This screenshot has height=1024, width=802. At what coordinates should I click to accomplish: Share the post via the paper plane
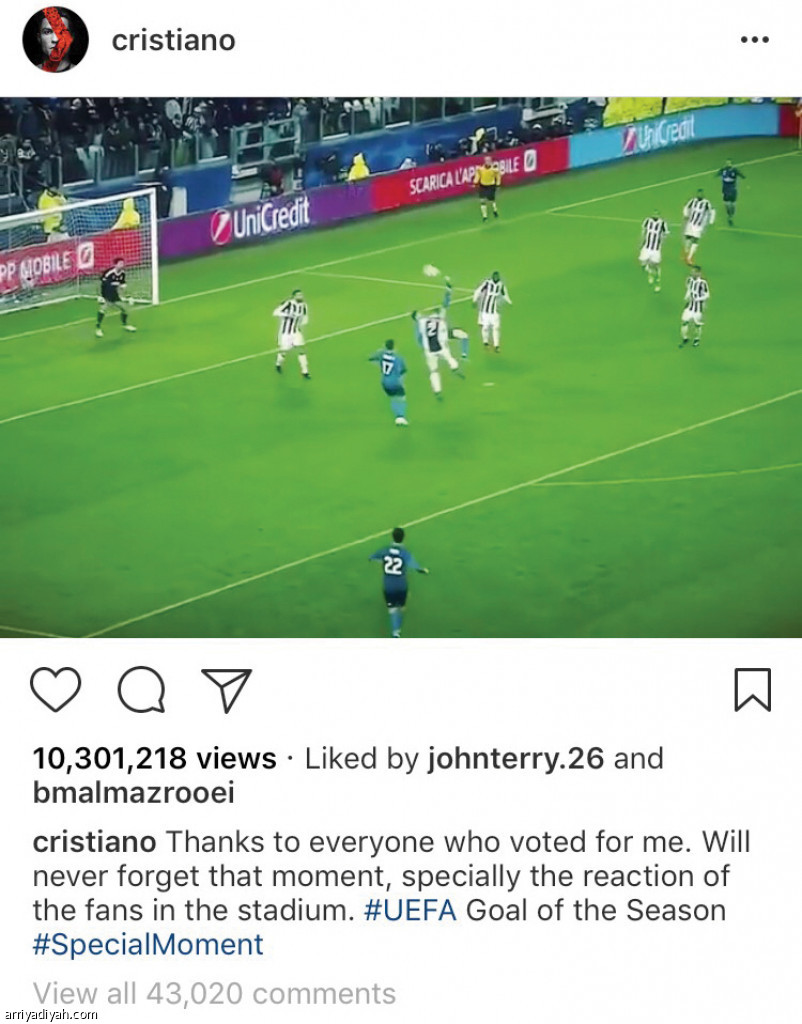pyautogui.click(x=226, y=689)
